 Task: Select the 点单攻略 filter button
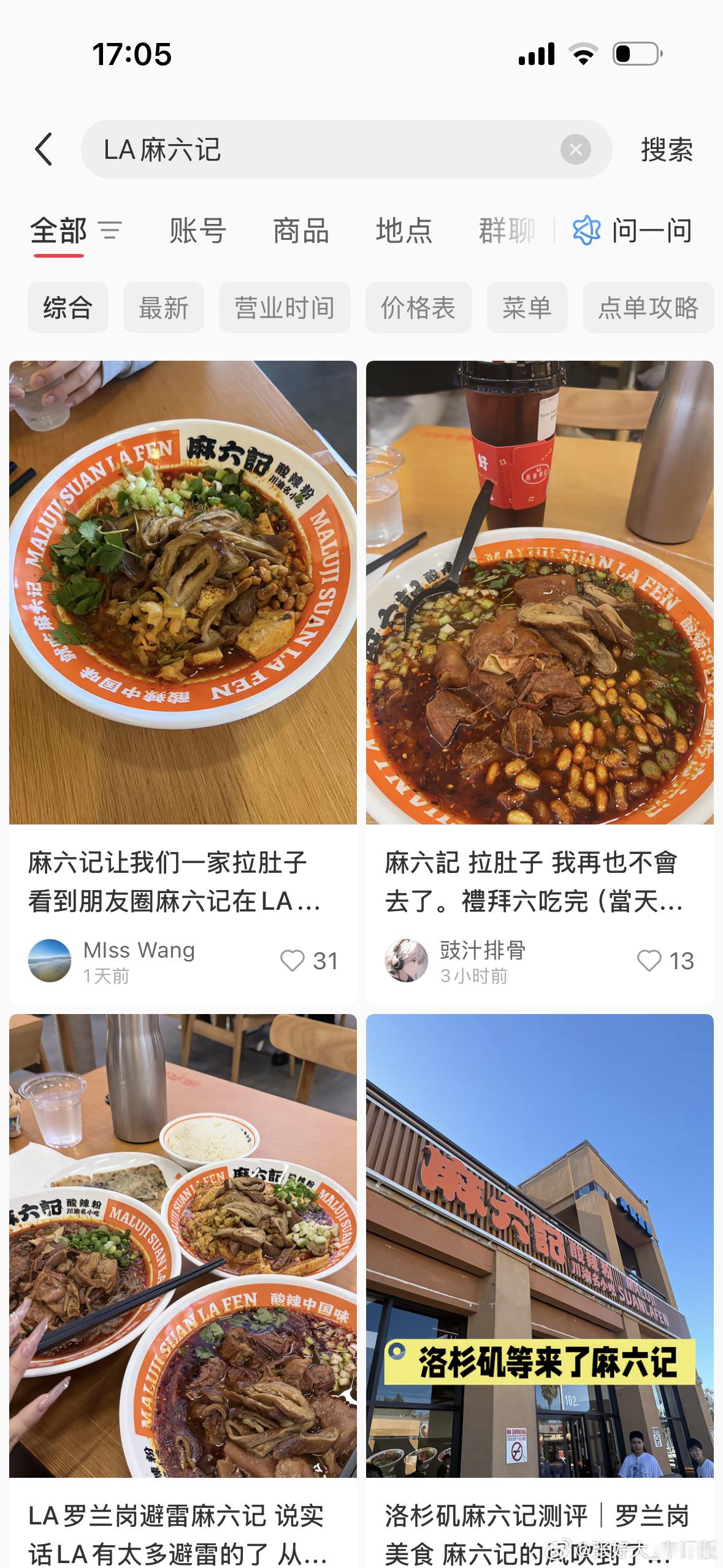pyautogui.click(x=648, y=308)
